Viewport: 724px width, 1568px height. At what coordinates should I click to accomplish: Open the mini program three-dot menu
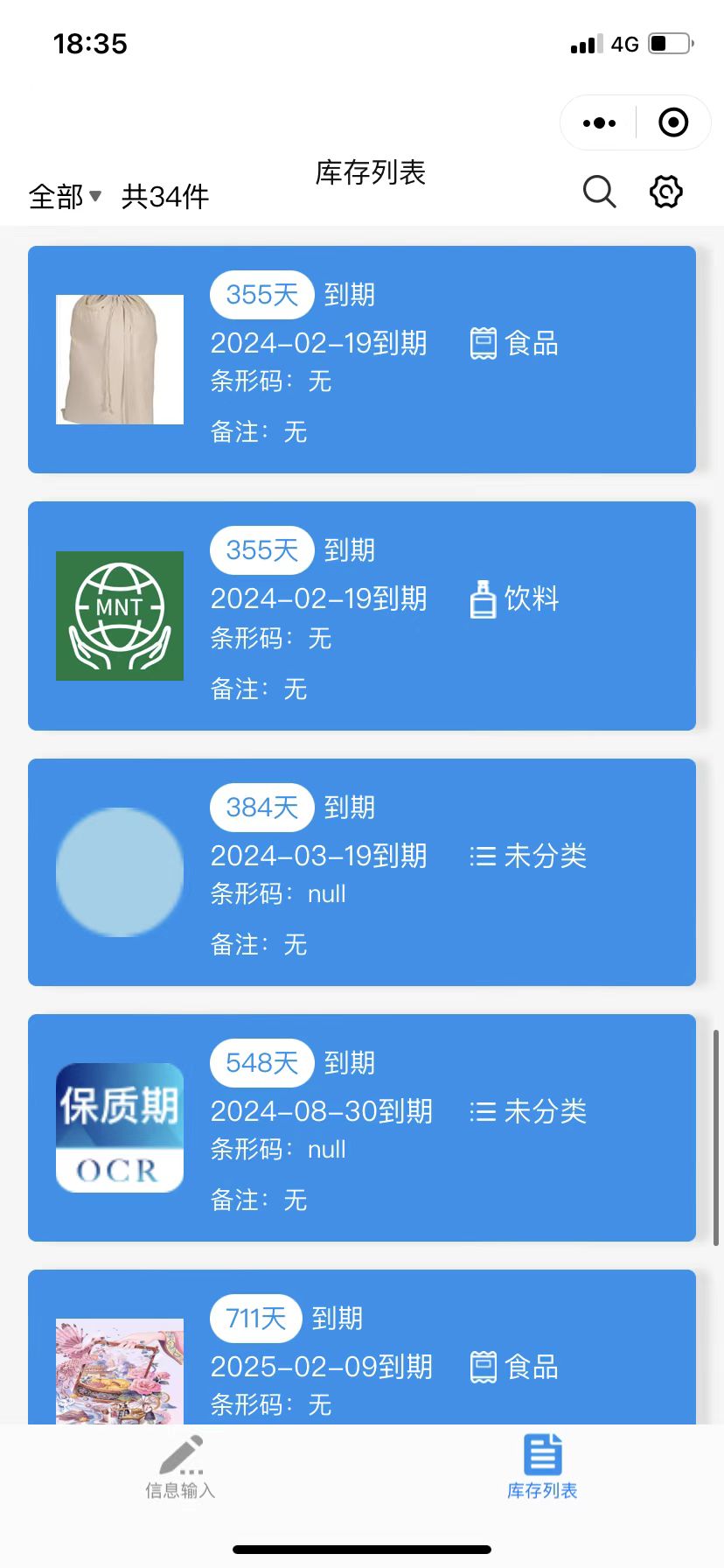(599, 123)
